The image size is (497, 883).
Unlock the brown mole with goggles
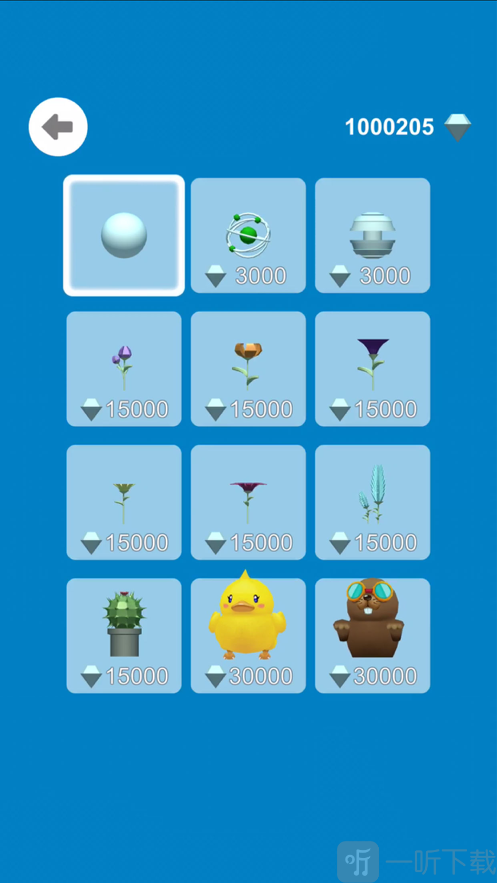click(373, 636)
